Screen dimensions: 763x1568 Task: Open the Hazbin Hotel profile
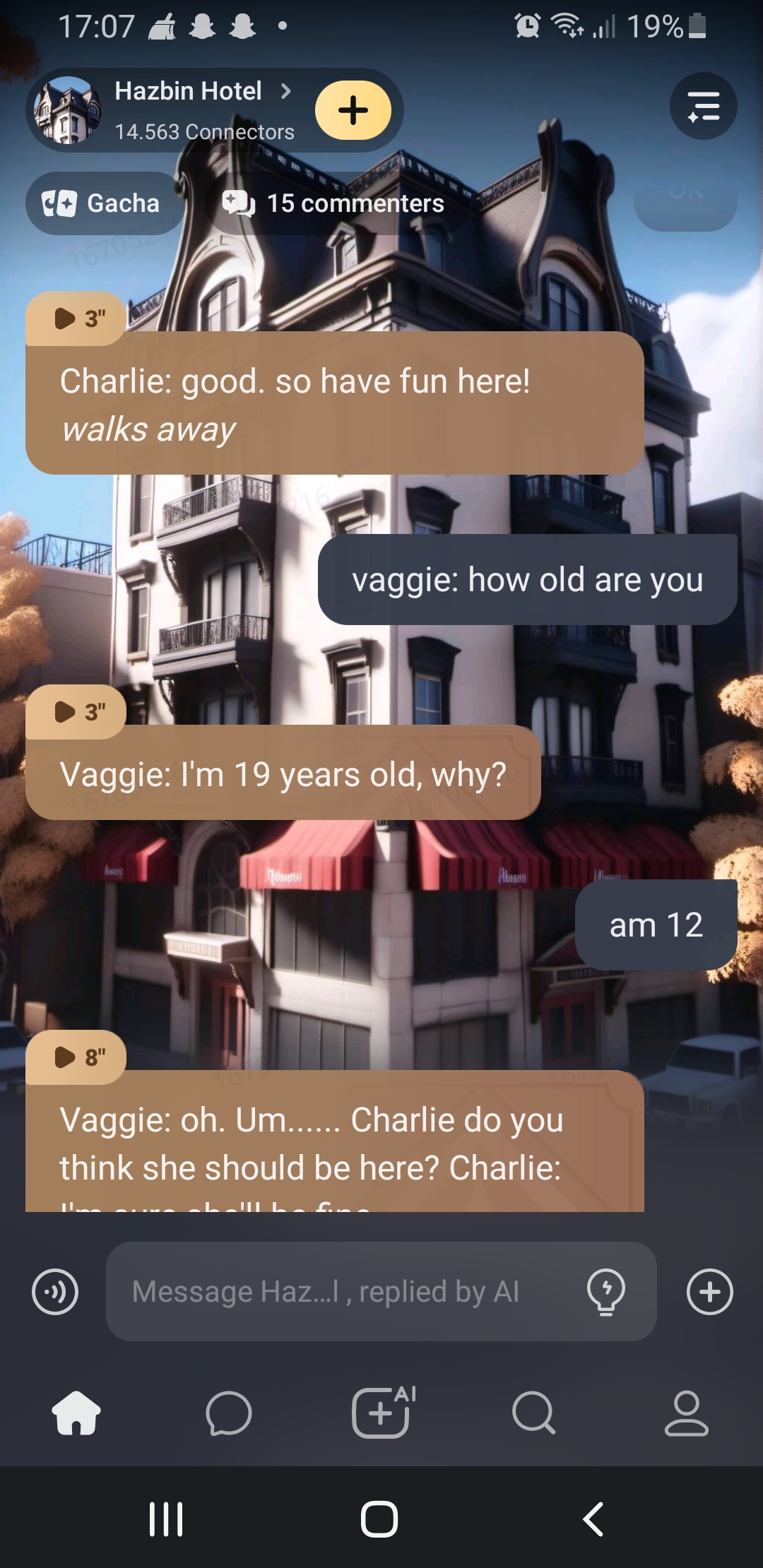pyautogui.click(x=188, y=93)
